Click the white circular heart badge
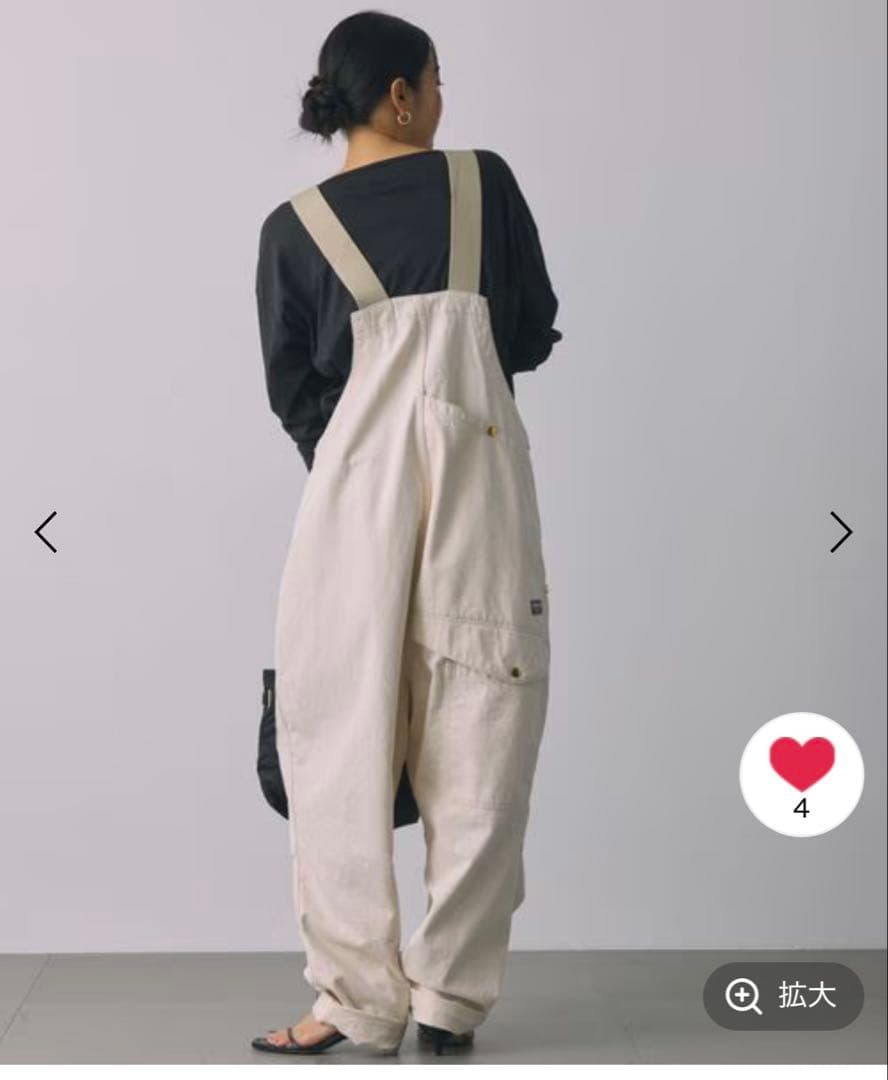 coord(801,775)
